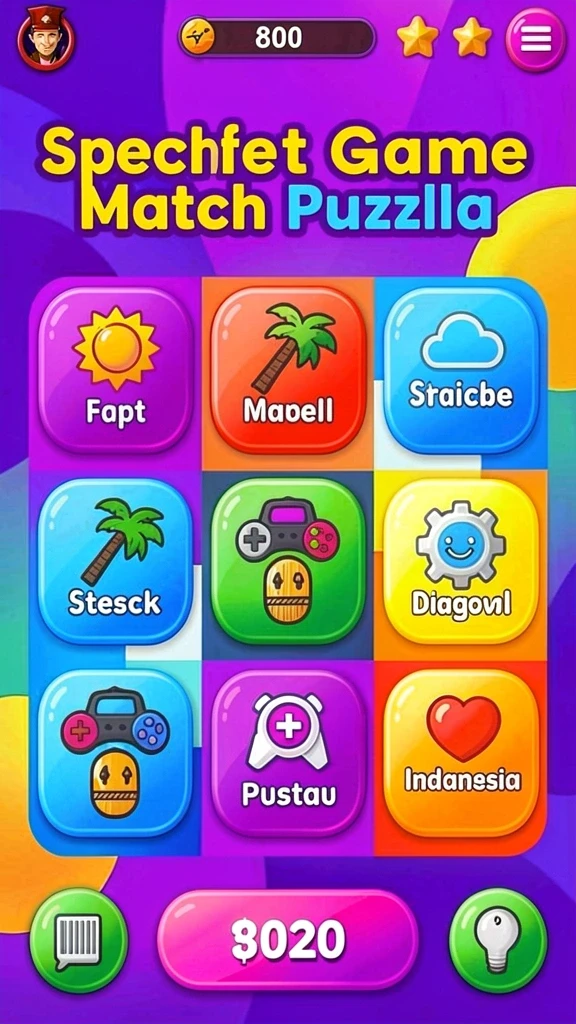The height and width of the screenshot is (1024, 576).
Task: Select the Fapt sun tile
Action: pyautogui.click(x=116, y=370)
